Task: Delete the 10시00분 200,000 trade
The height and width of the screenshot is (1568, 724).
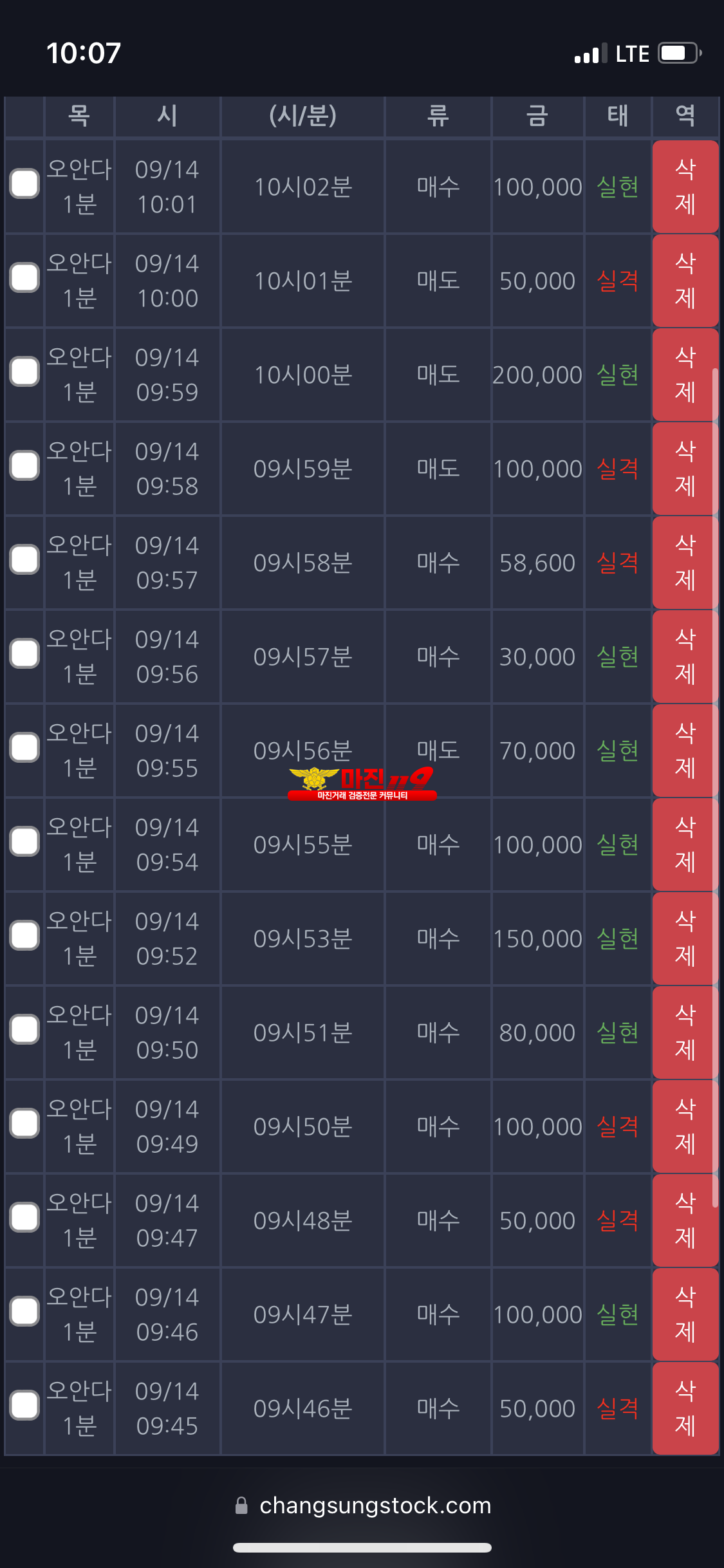Action: 685,375
